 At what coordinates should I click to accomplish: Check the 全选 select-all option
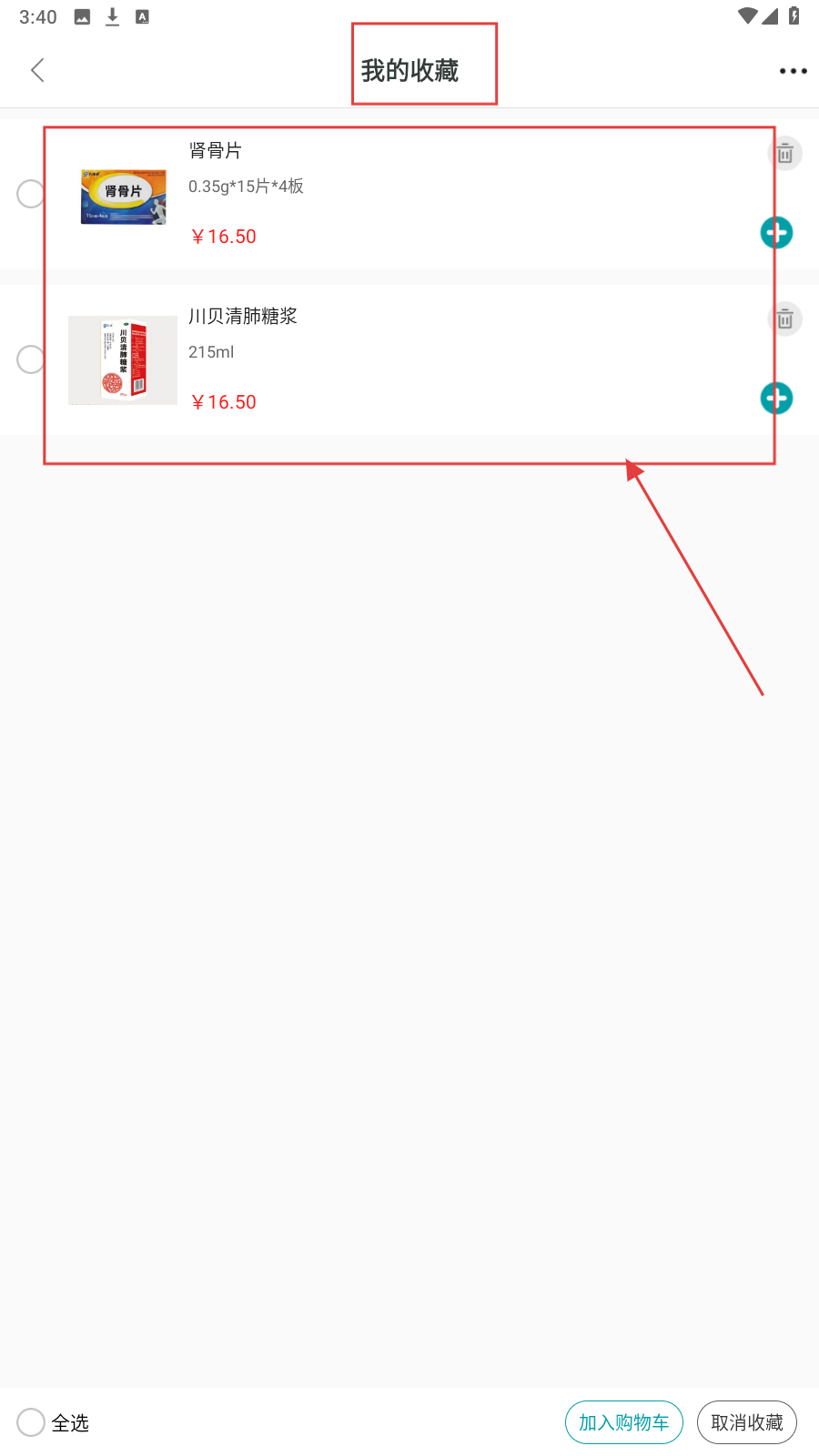click(x=31, y=1422)
